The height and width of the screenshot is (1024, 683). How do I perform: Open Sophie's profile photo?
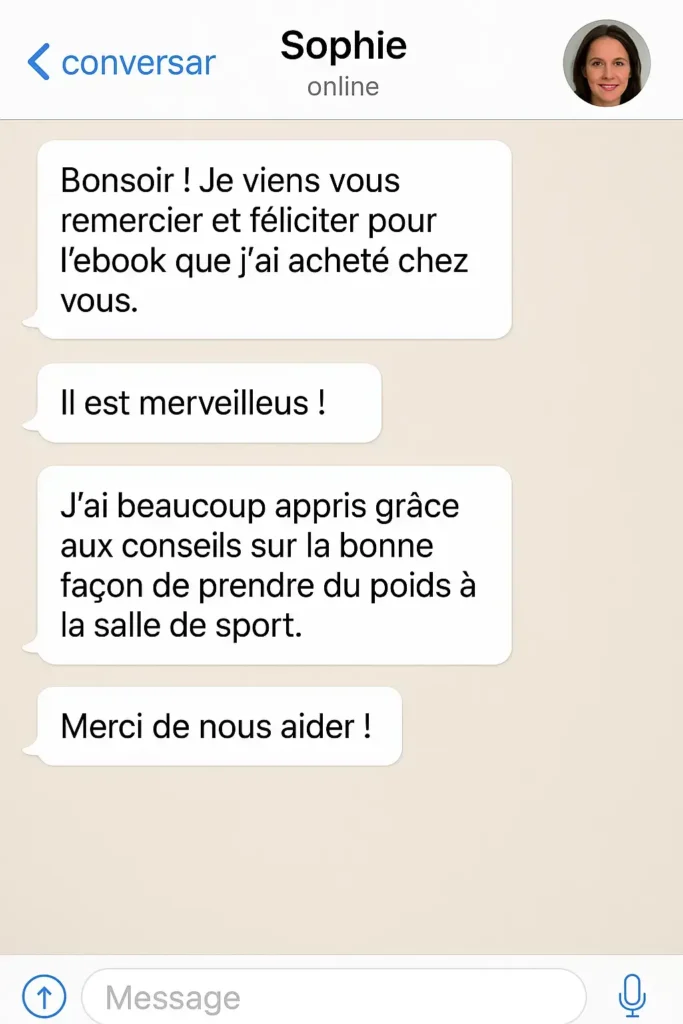pos(607,63)
